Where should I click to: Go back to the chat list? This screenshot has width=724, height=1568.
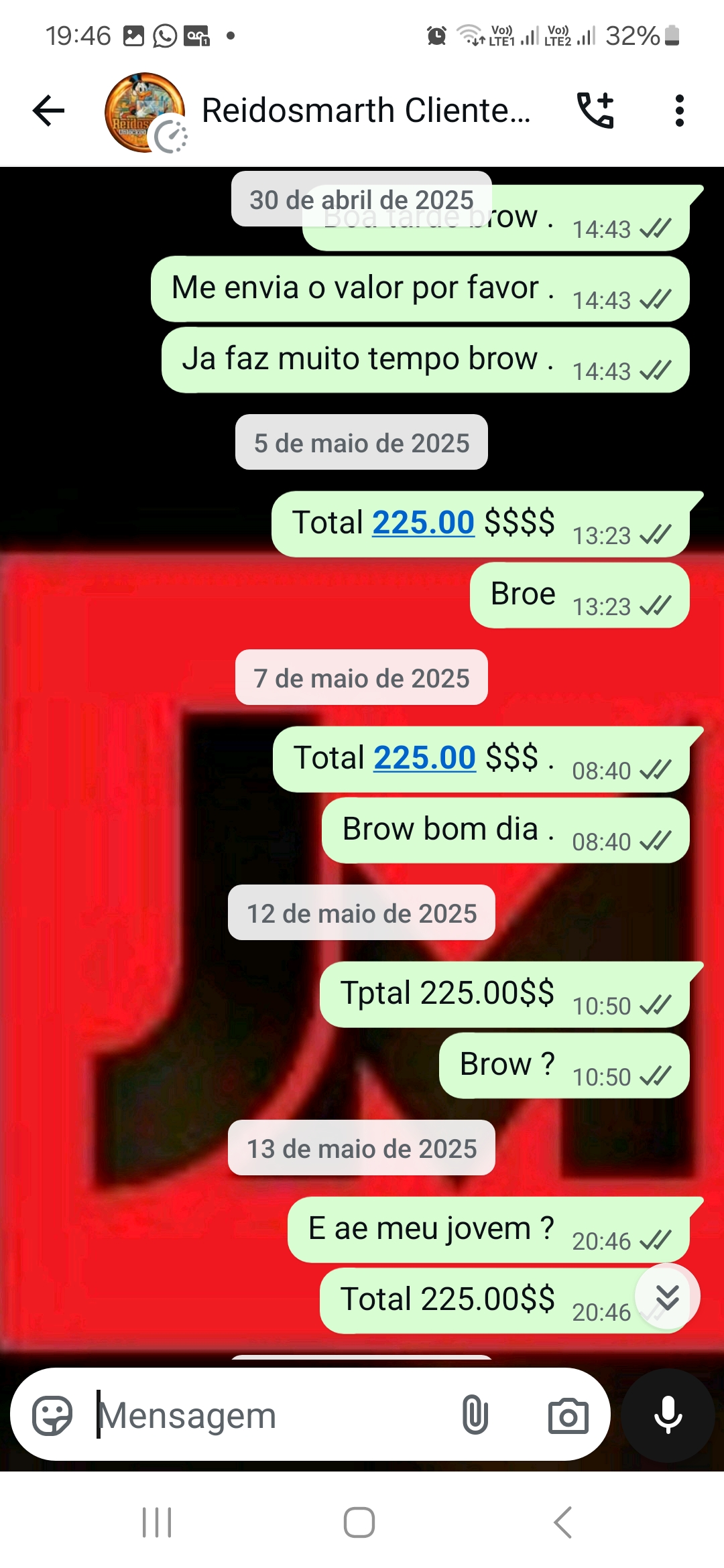(48, 111)
